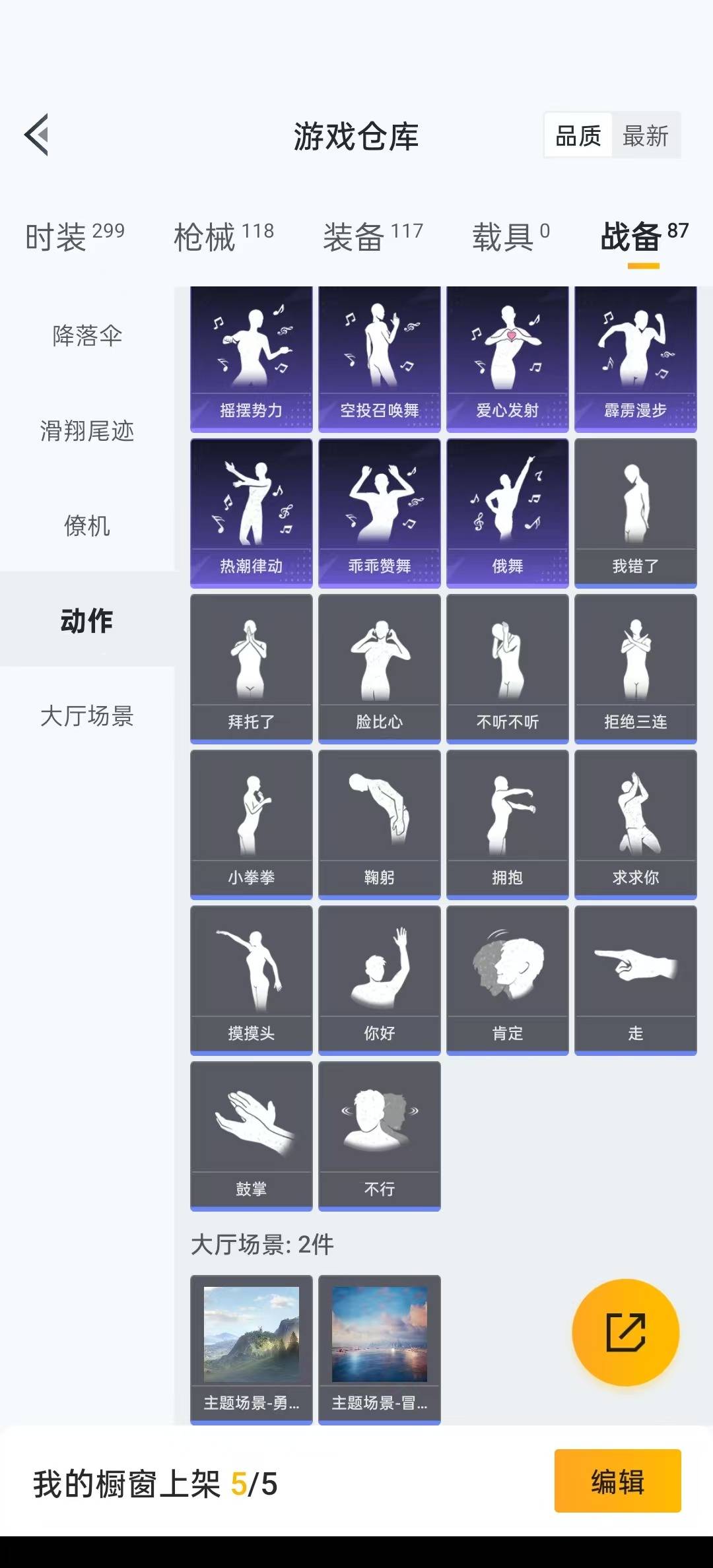Select the 滑翔尾迹 side category
This screenshot has width=713, height=1568.
pyautogui.click(x=87, y=431)
